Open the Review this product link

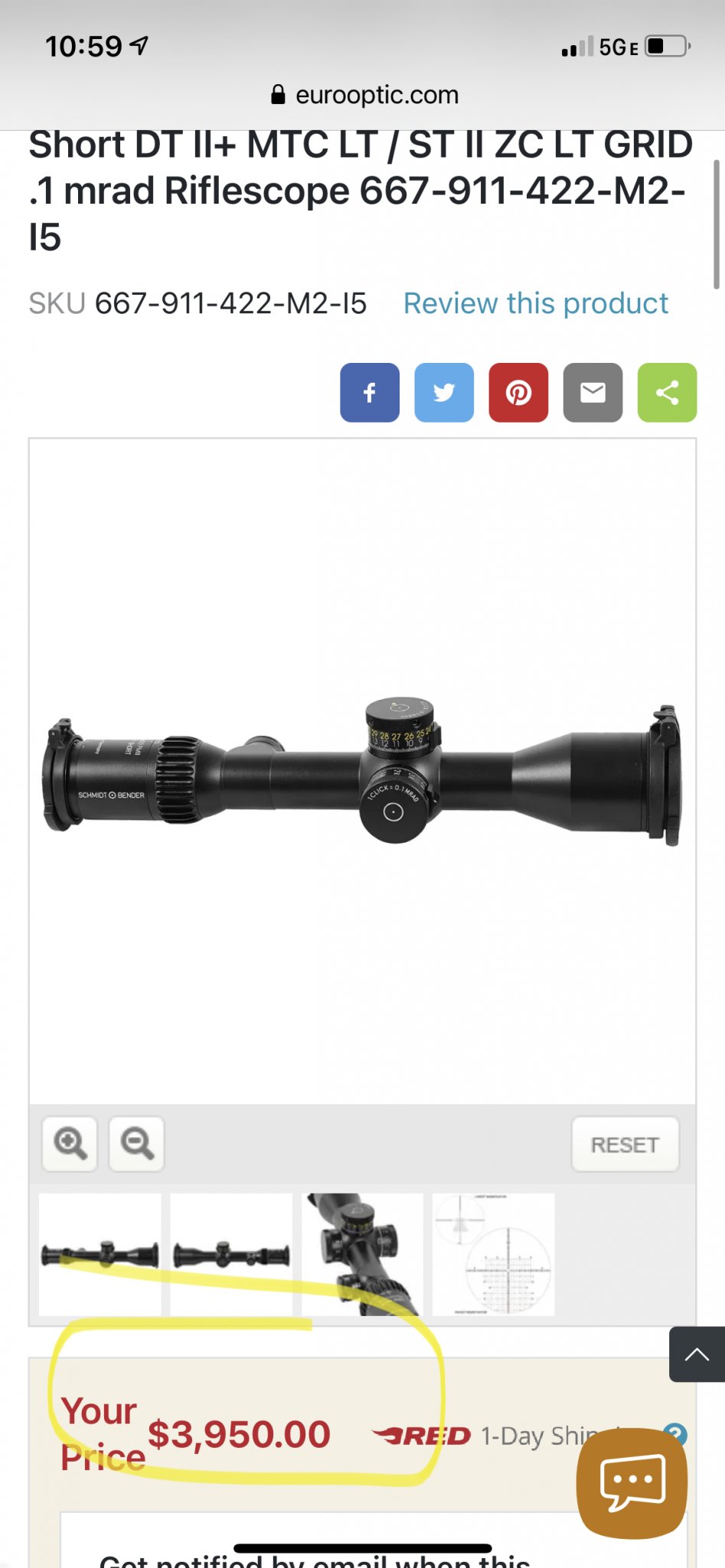535,303
